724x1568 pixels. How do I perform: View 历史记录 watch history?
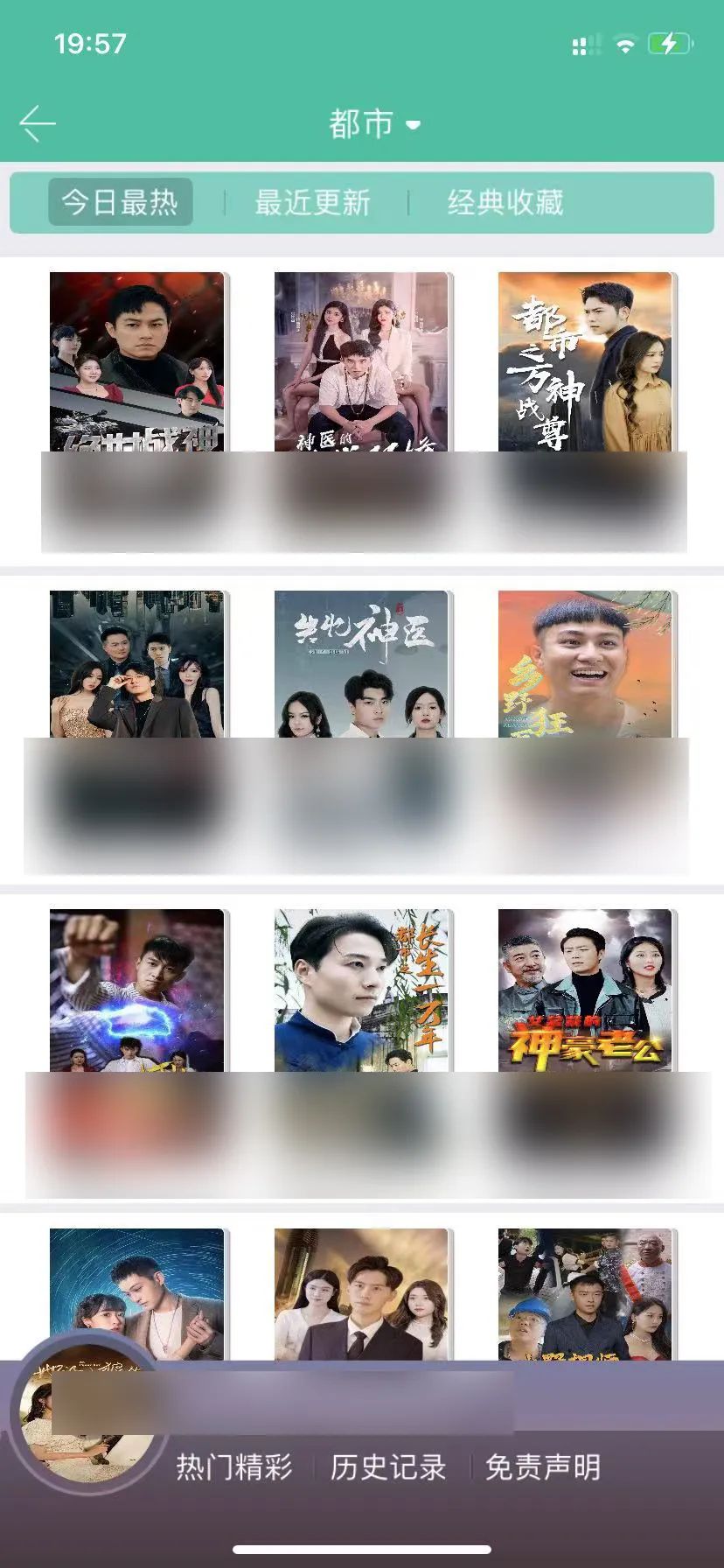click(388, 1467)
